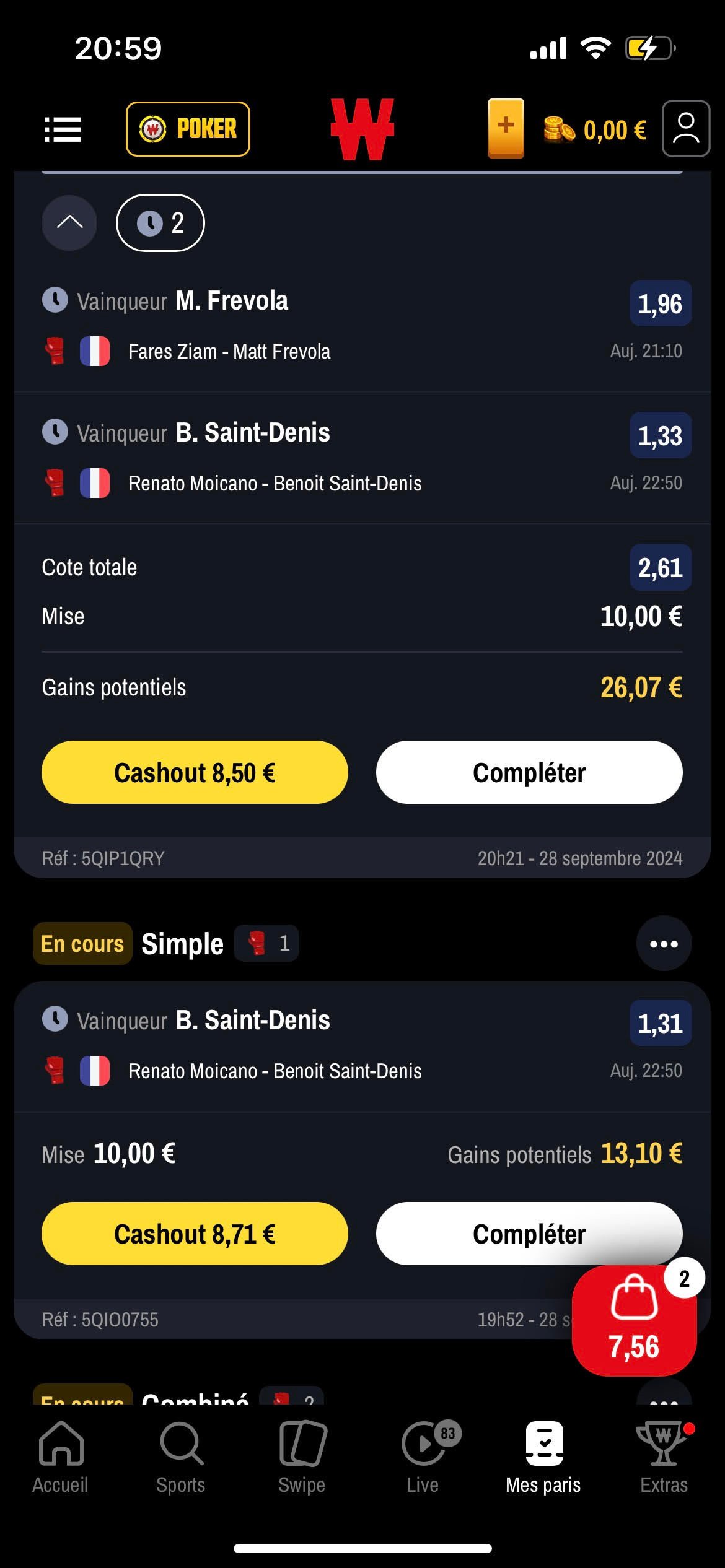
Task: Open the Swipe tab
Action: tap(302, 1458)
